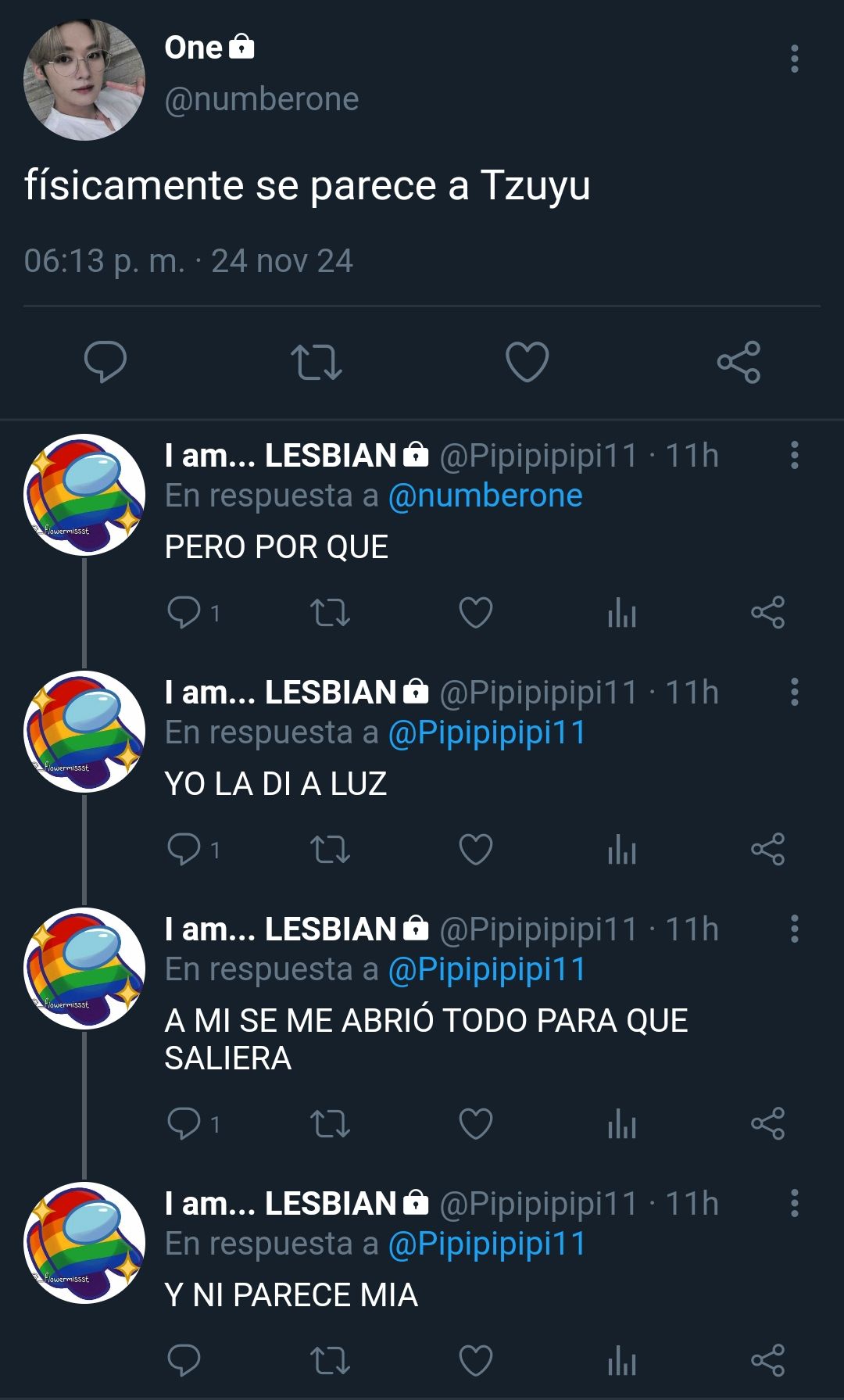The image size is (844, 1400).
Task: Share the Tzuyu tweet
Action: coord(738,362)
